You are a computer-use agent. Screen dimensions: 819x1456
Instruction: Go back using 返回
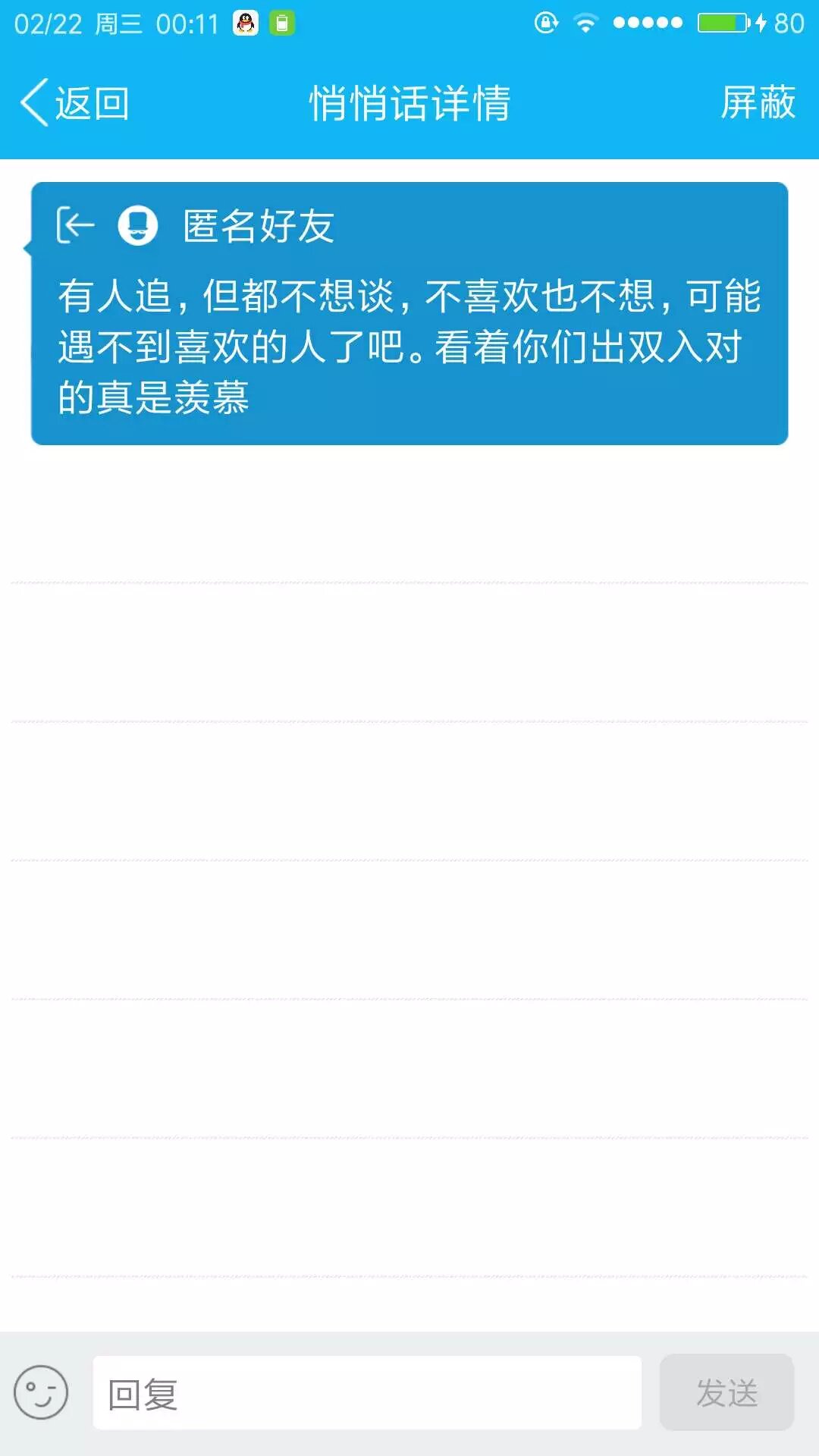click(74, 103)
